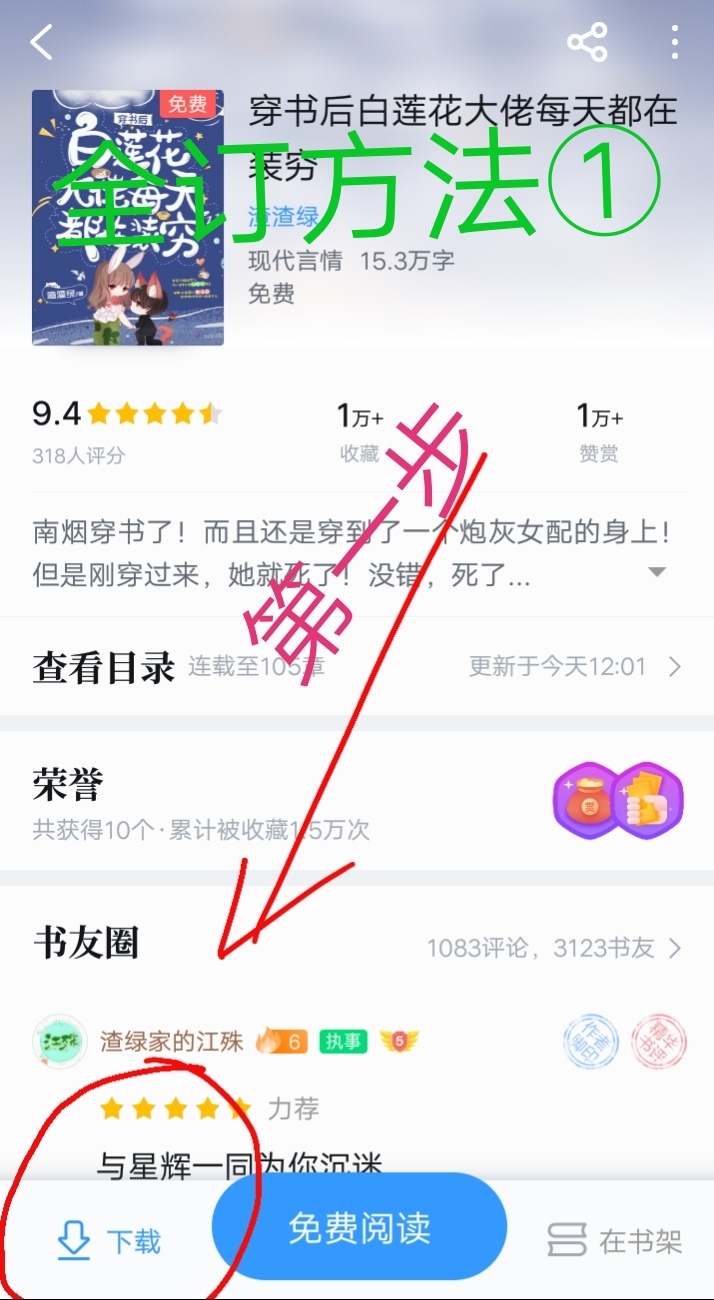This screenshot has height=1300, width=714.
Task: Open the three-dot overflow menu
Action: [x=676, y=43]
